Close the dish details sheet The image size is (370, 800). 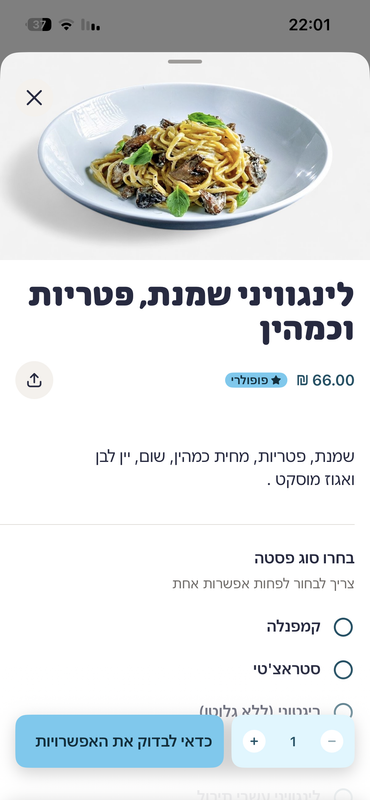pos(34,97)
